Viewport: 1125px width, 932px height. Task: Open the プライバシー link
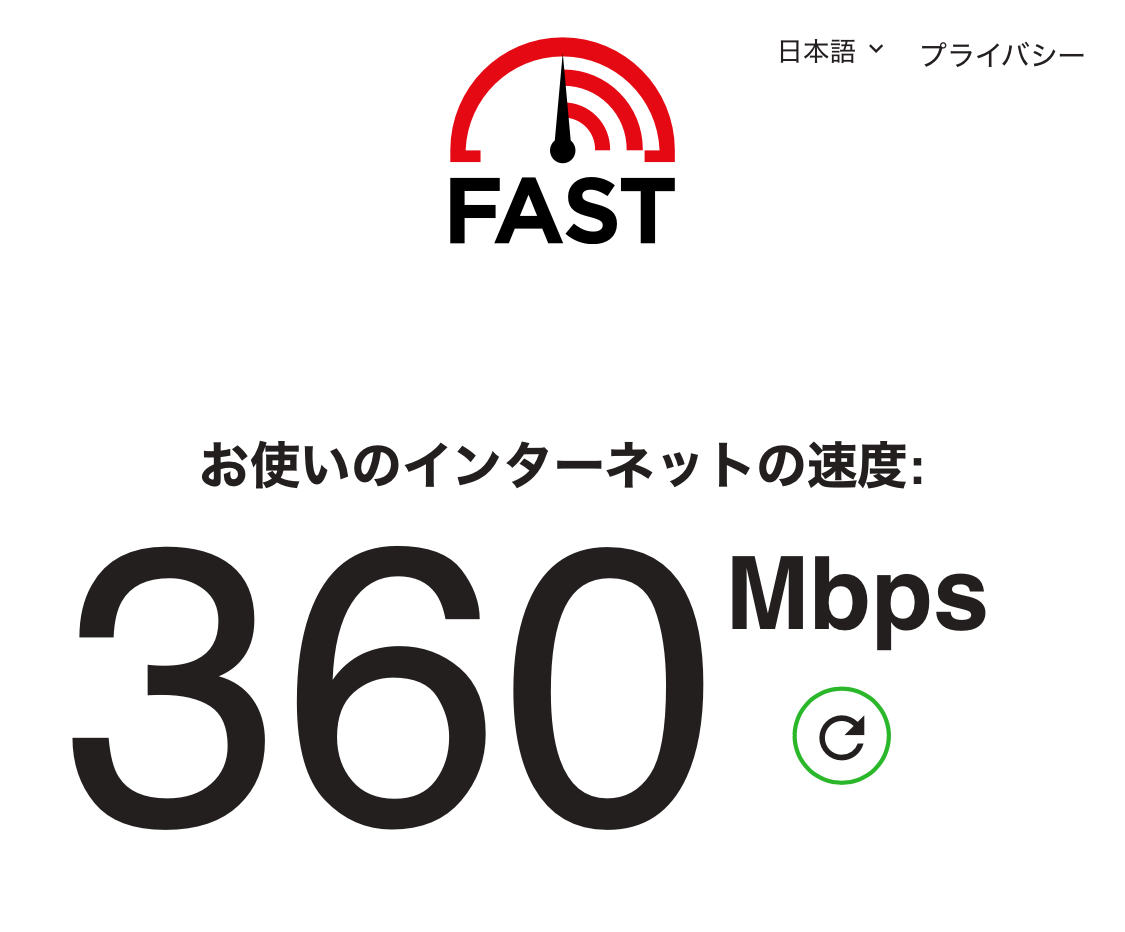[x=1001, y=55]
